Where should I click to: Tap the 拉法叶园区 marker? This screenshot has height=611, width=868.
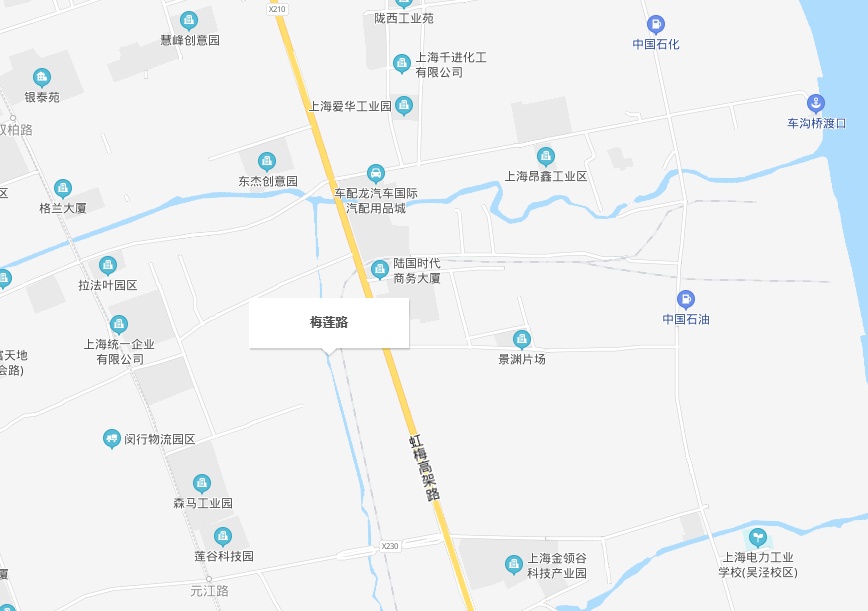coord(108,266)
